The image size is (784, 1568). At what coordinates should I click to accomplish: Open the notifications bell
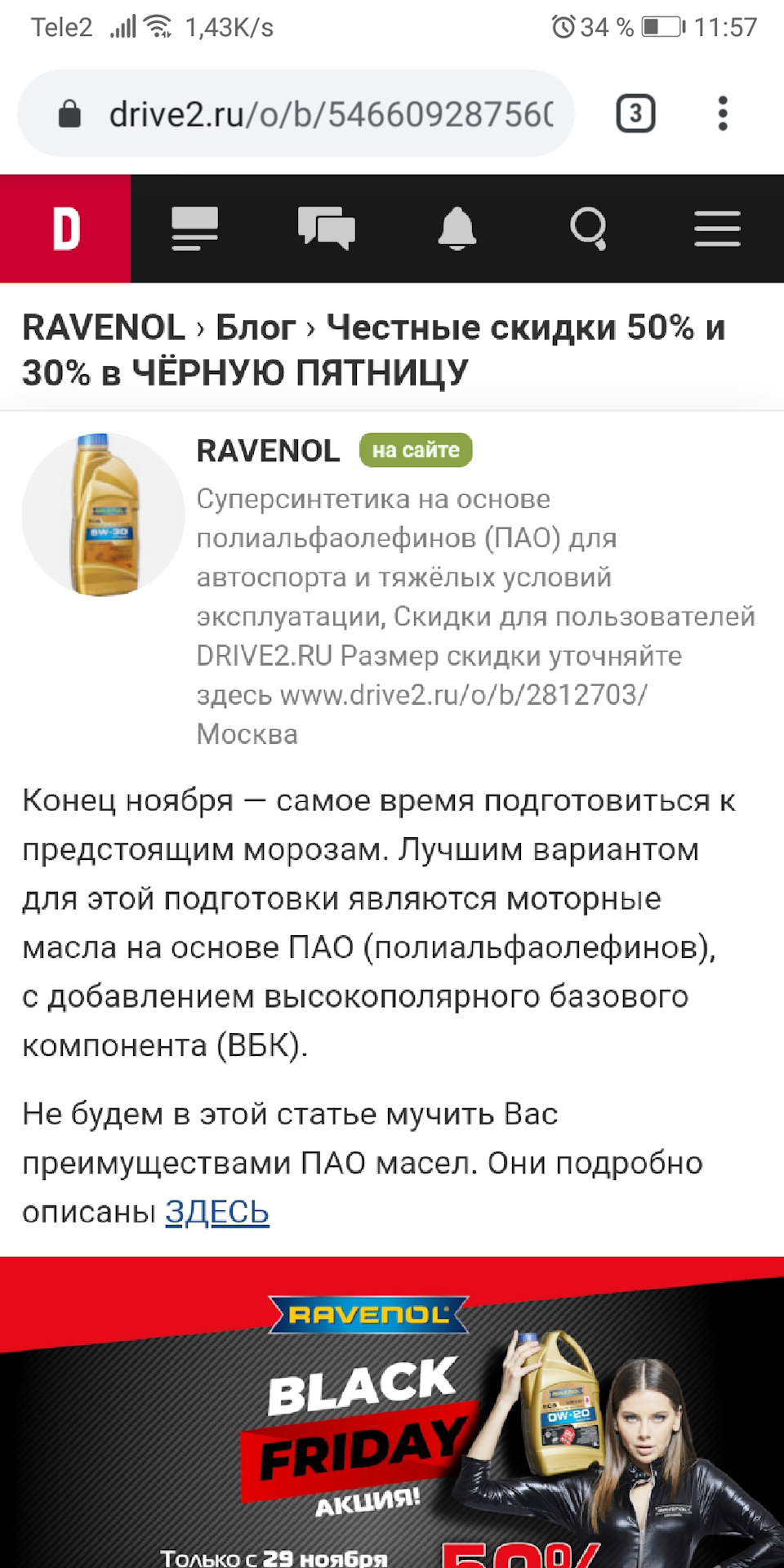pyautogui.click(x=457, y=229)
